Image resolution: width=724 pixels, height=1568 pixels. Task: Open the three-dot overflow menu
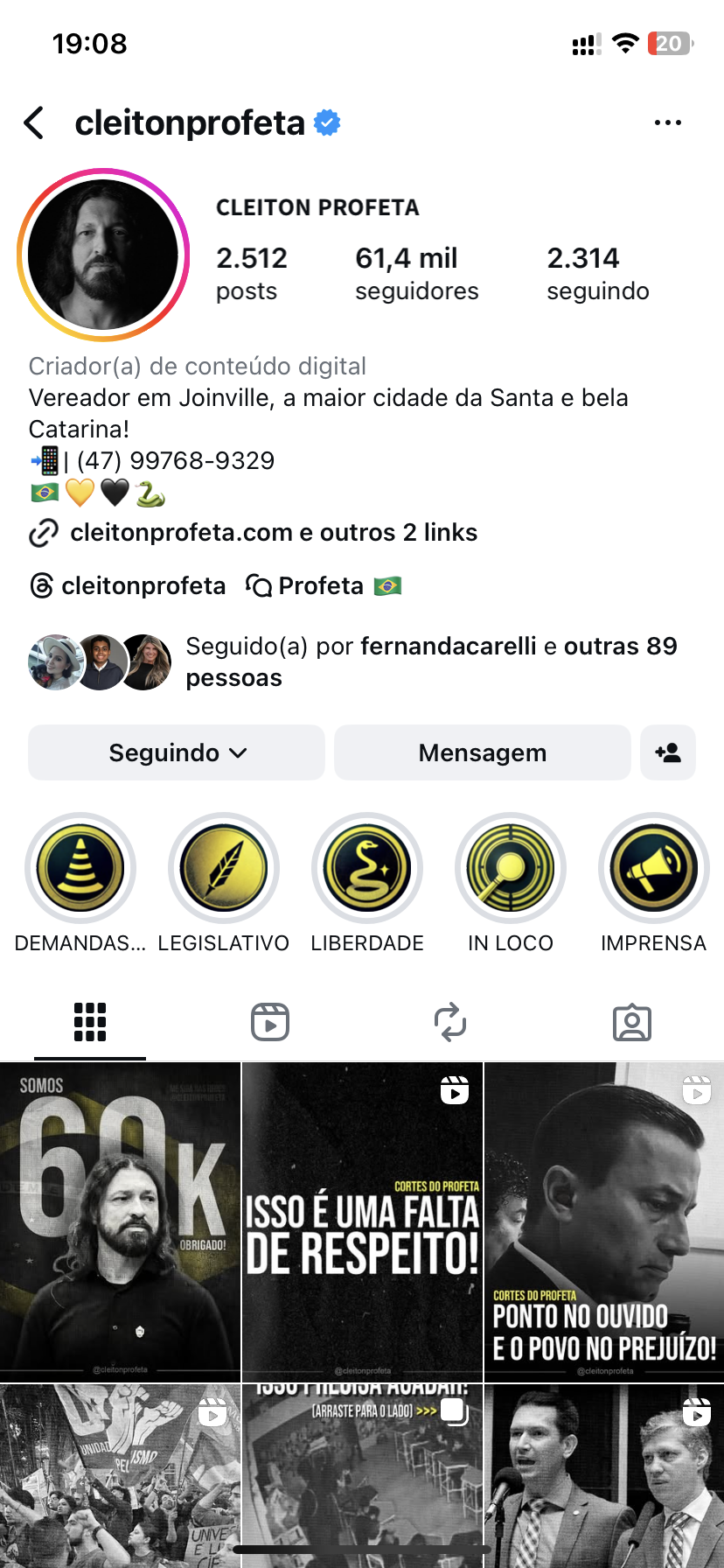(x=667, y=123)
